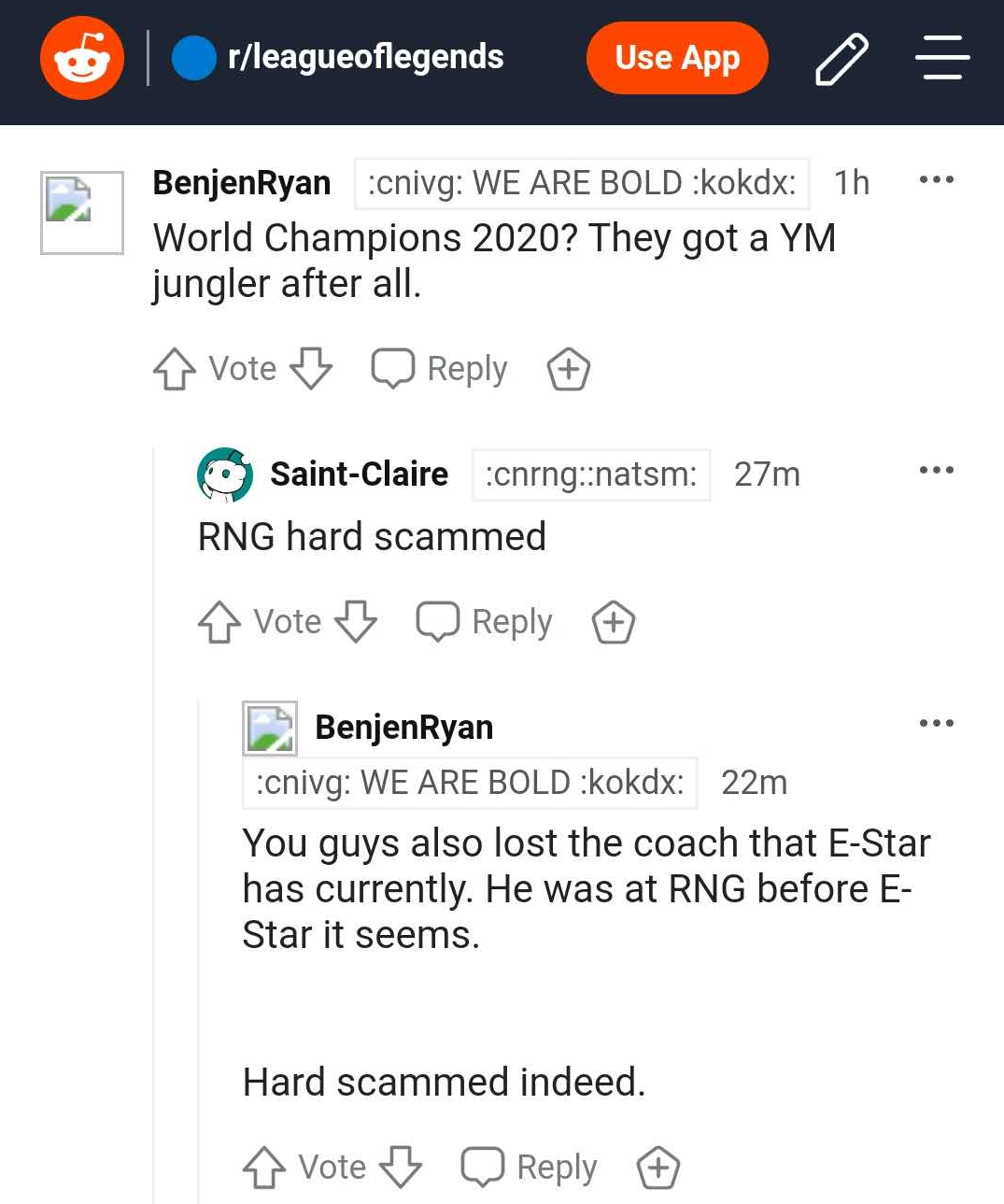Give award to BenjenRyan's World Champions comment
The height and width of the screenshot is (1204, 1004).
pos(568,369)
